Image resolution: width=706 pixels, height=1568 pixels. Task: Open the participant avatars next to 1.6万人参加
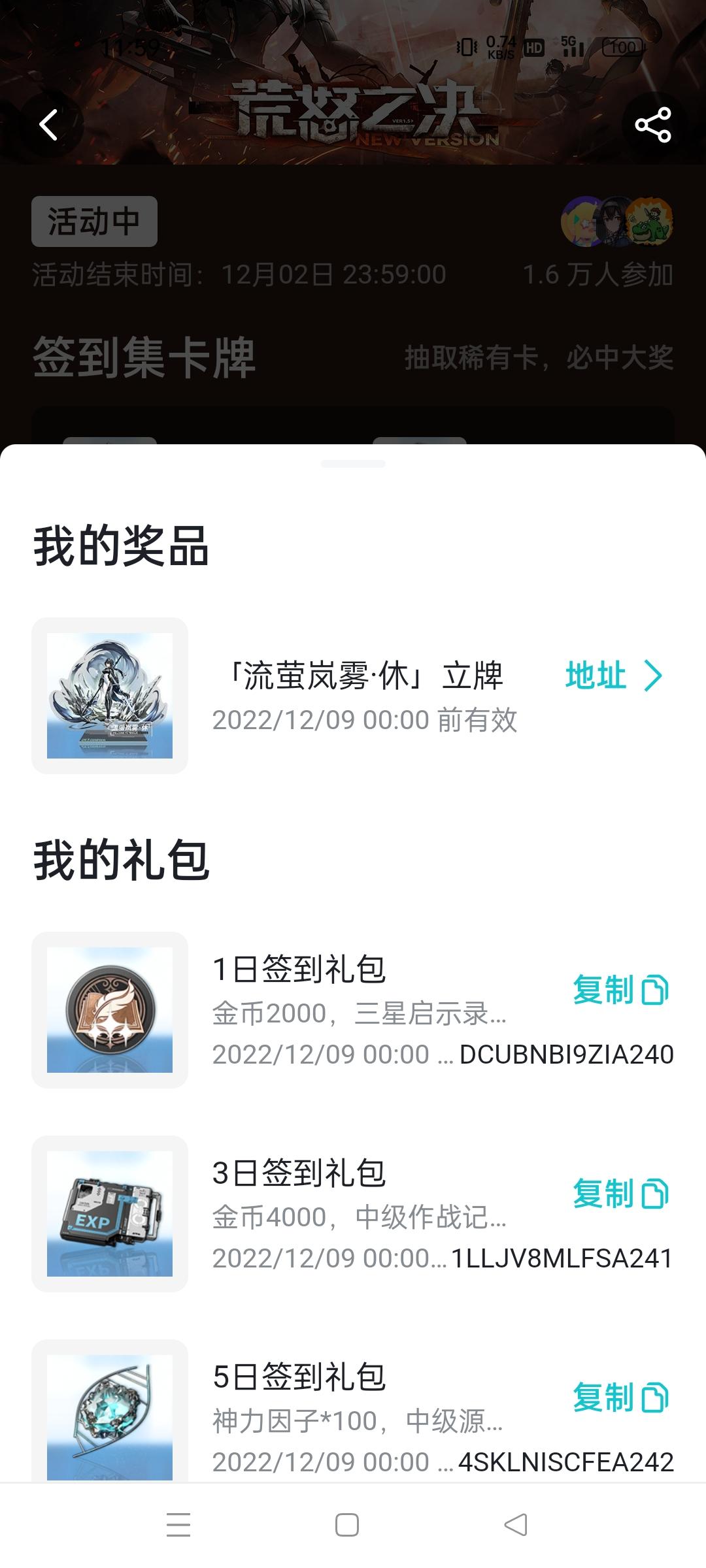click(x=616, y=222)
